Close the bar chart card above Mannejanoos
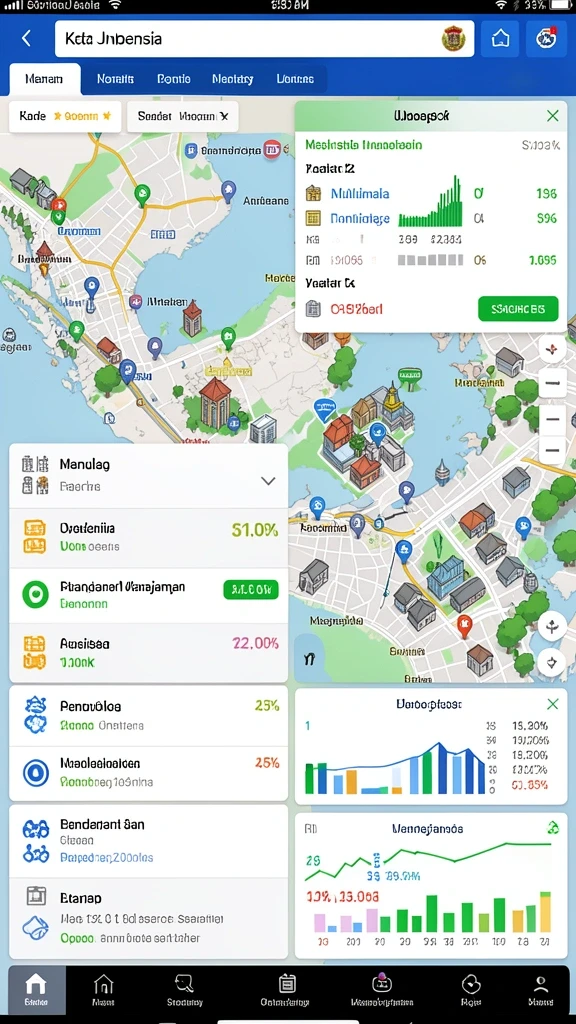Image resolution: width=576 pixels, height=1024 pixels. 552,704
